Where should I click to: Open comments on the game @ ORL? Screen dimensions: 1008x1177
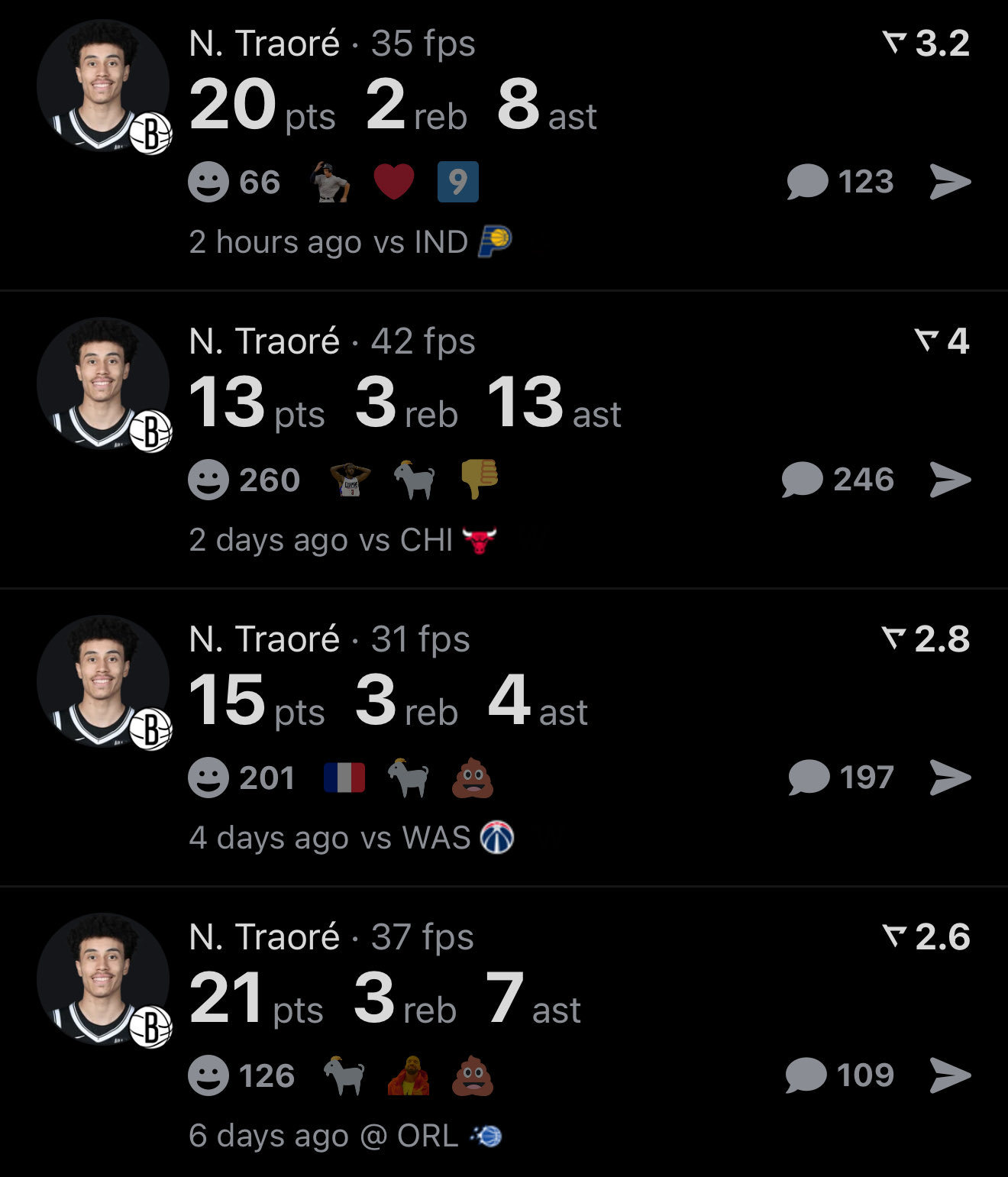pos(839,1075)
